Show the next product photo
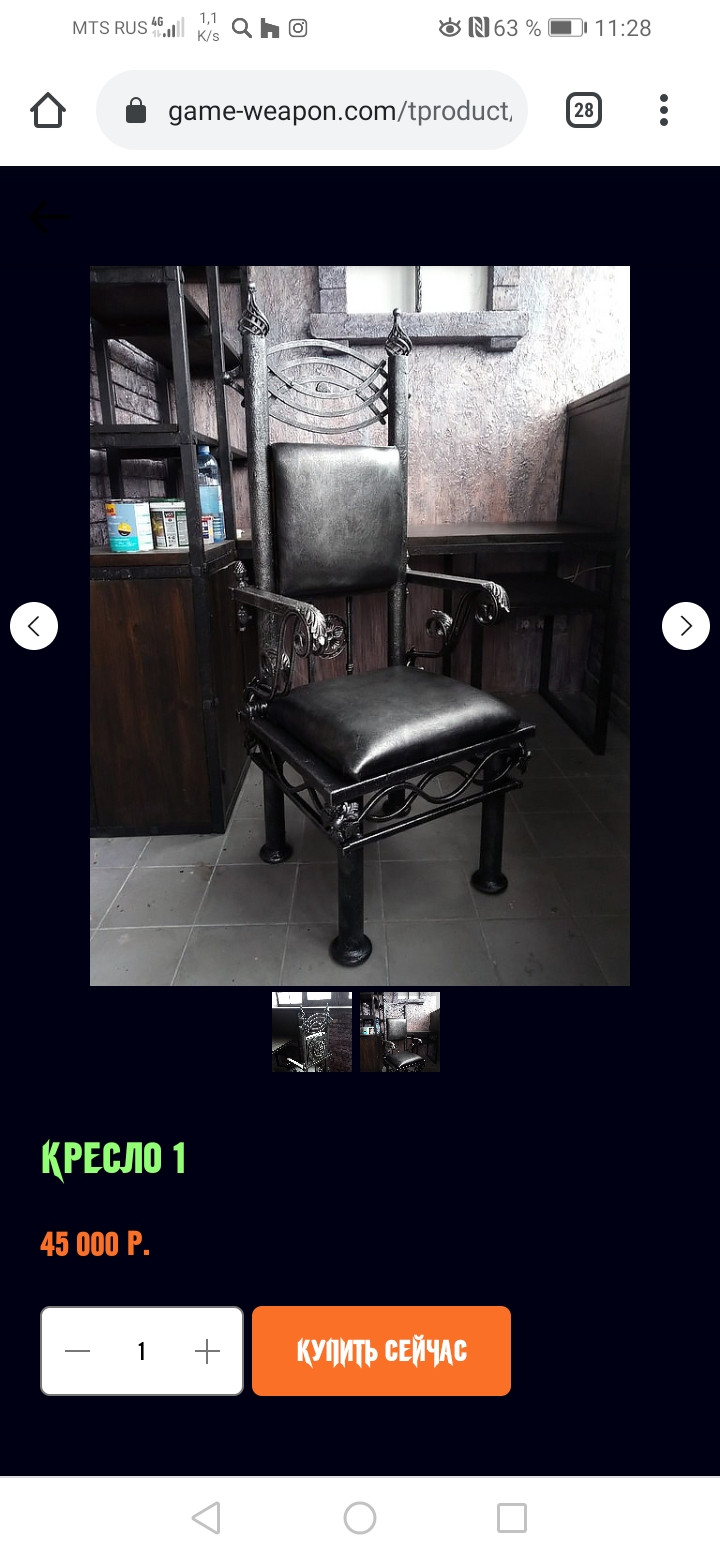The image size is (720, 1560). (x=686, y=626)
